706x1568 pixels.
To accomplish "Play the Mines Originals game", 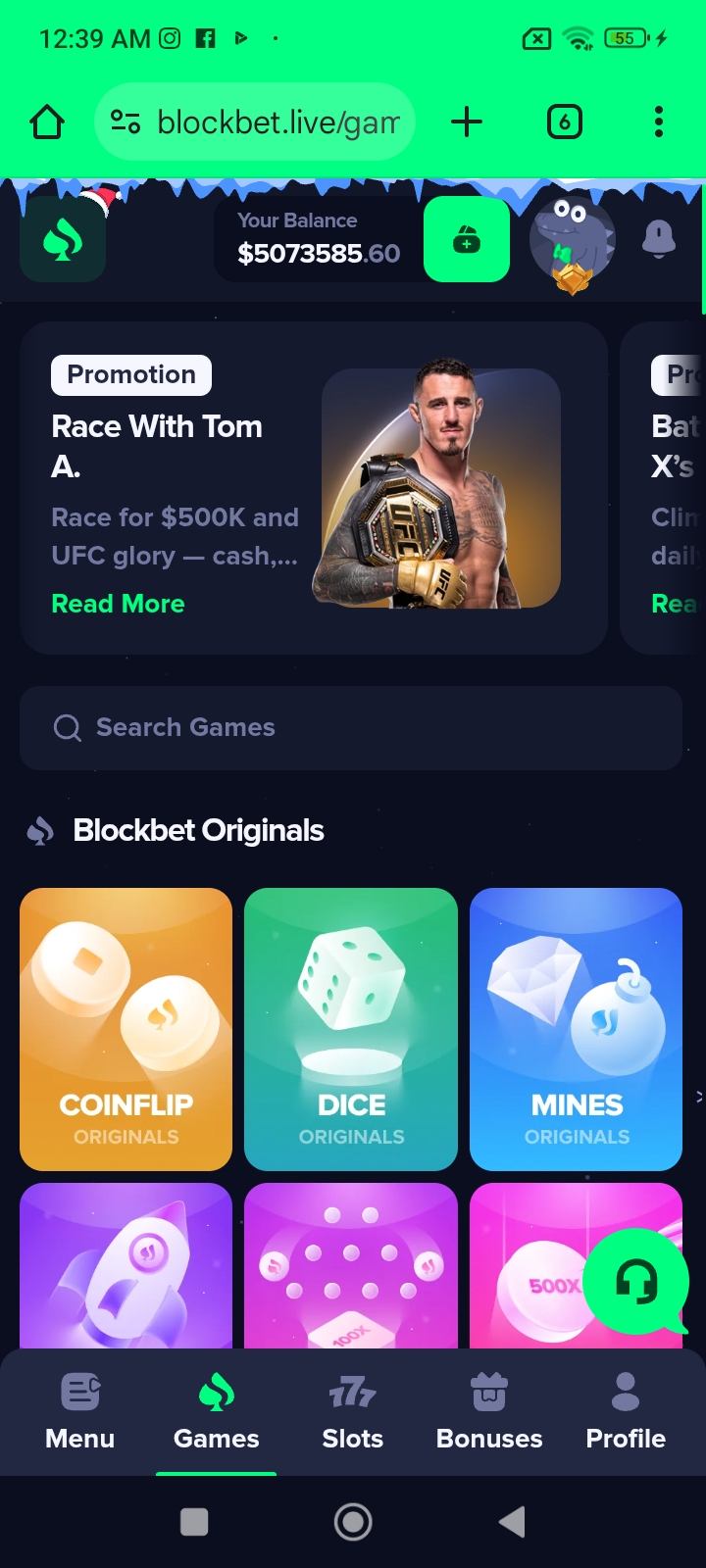I will coord(576,1029).
